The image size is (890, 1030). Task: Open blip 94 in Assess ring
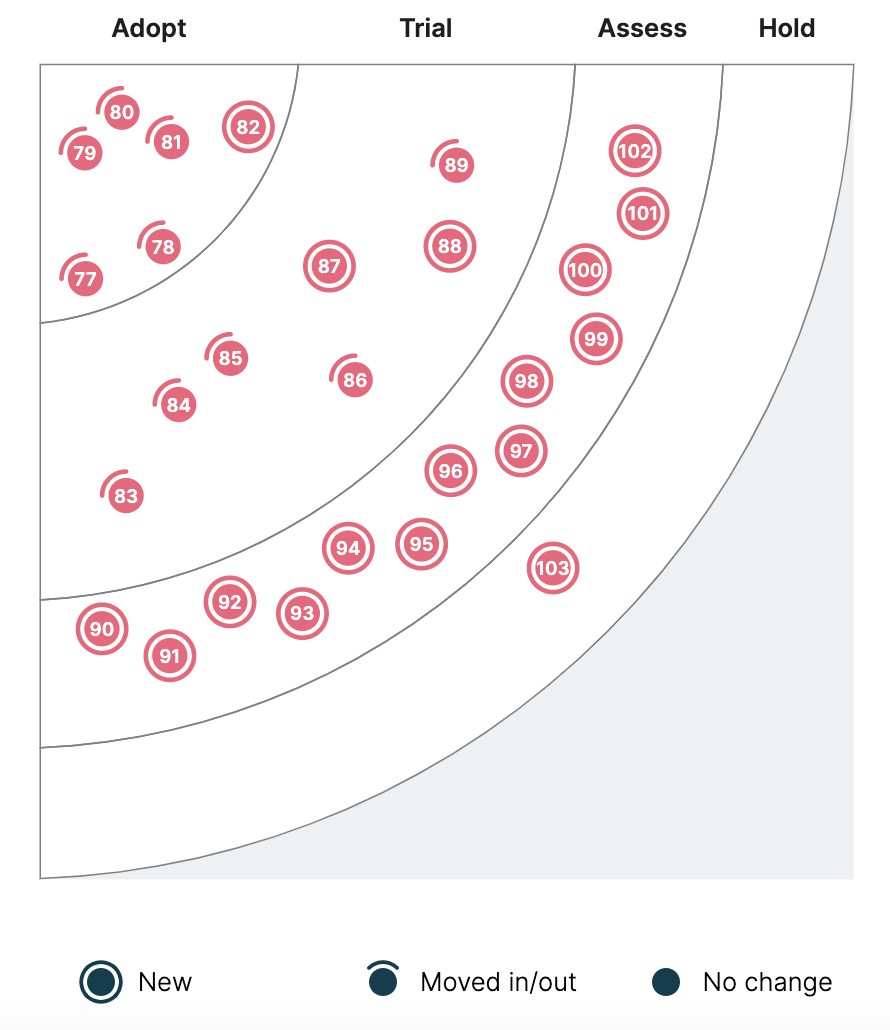click(348, 548)
